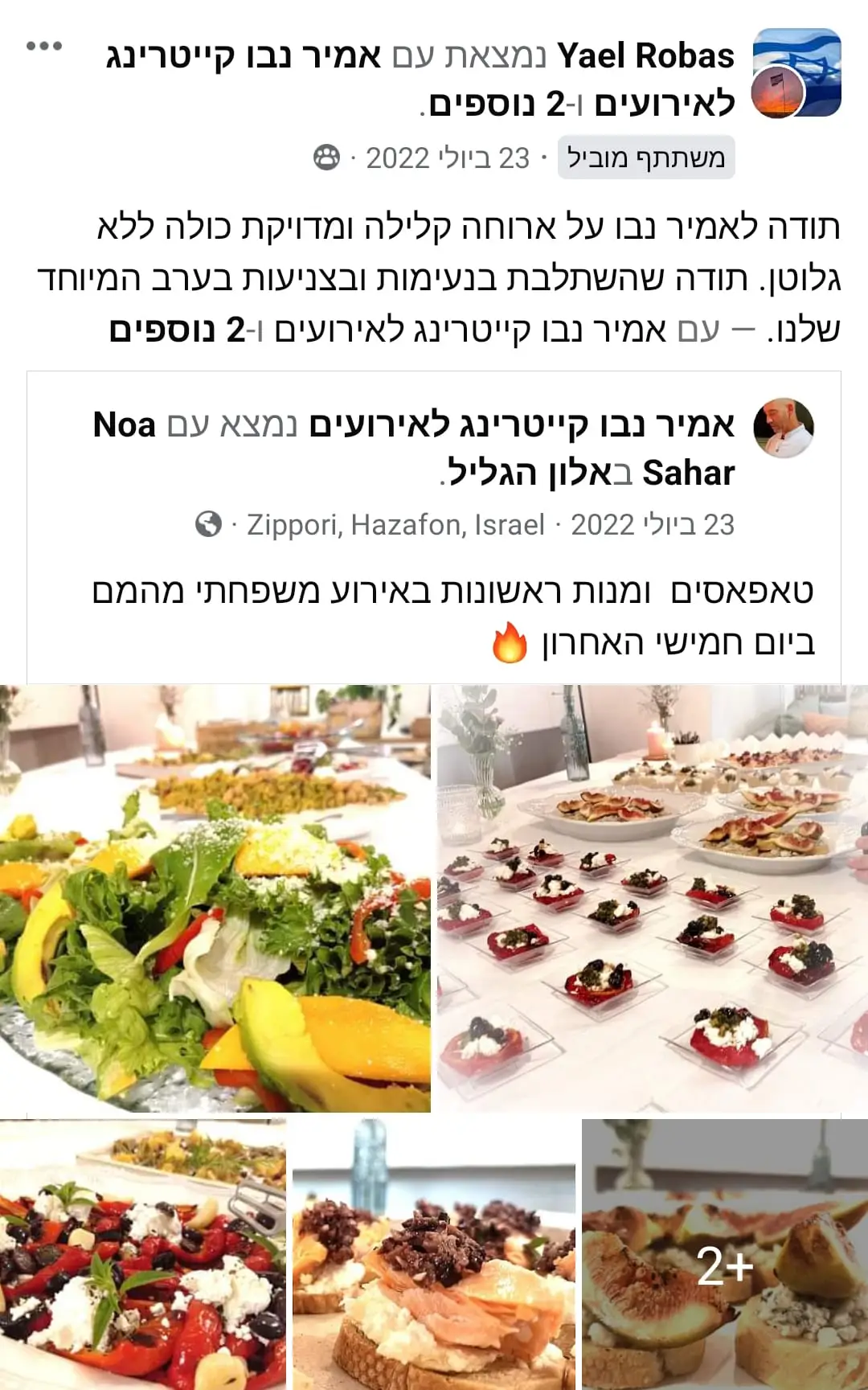
Task: Tap the Yael Robas name link
Action: tap(645, 56)
